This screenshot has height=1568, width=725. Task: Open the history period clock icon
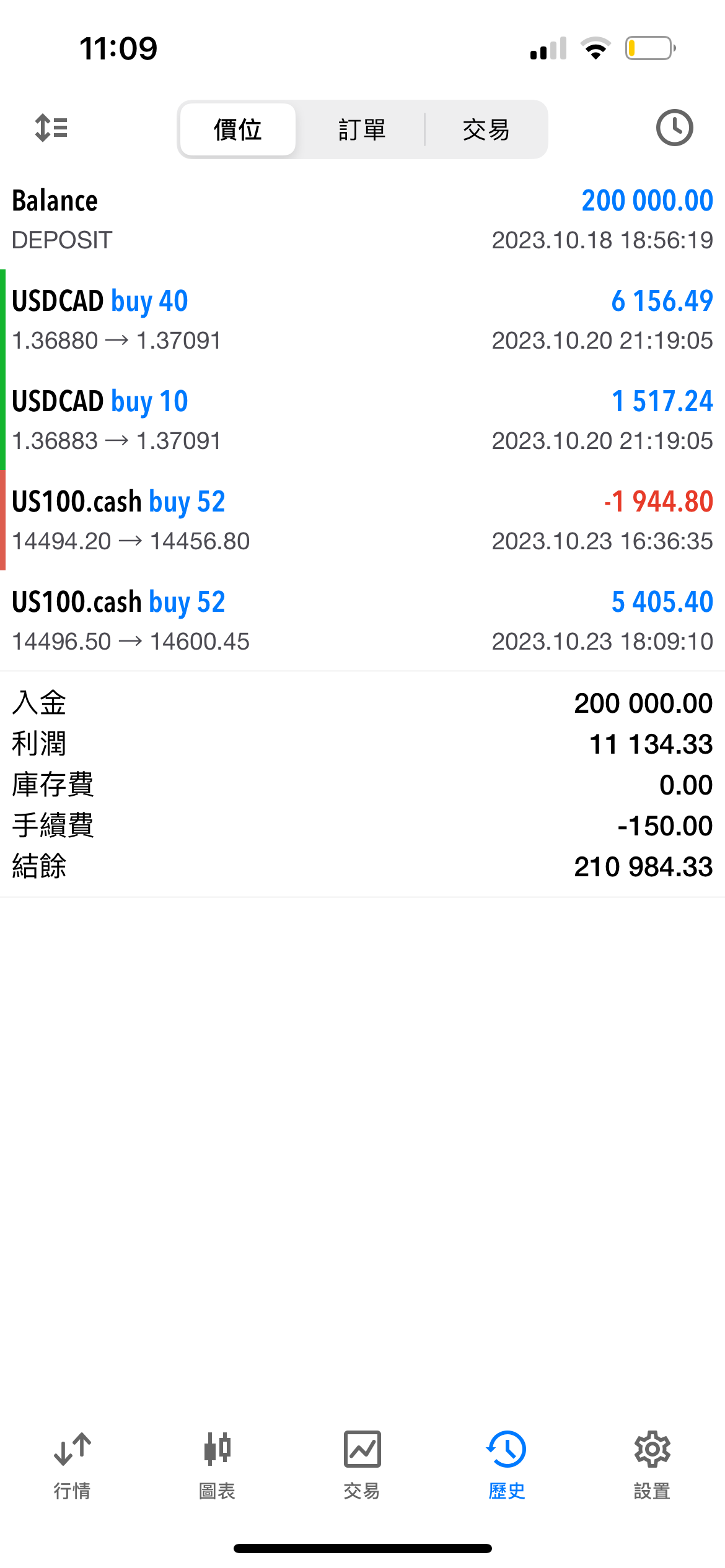[x=674, y=128]
